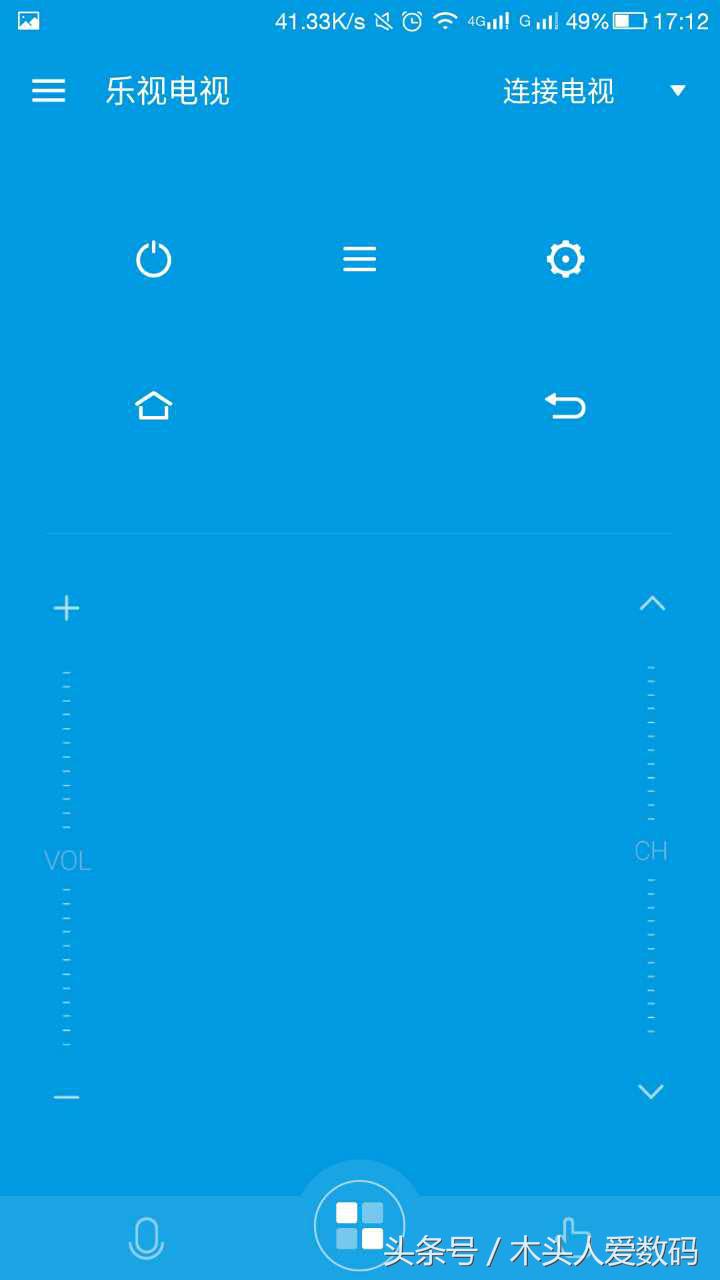Expand the 连接电视 dropdown
720x1280 pixels.
click(677, 91)
